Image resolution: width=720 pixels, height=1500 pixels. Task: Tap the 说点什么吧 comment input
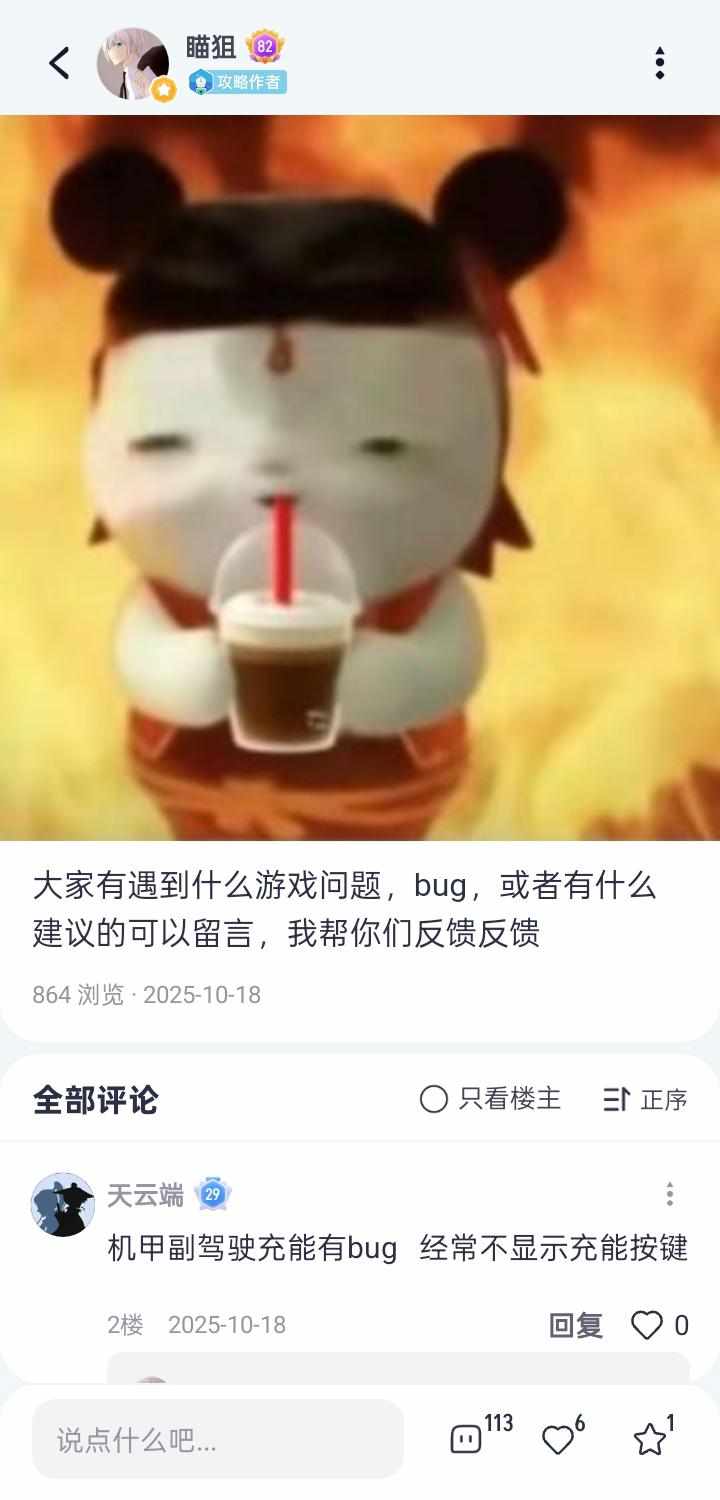218,1440
